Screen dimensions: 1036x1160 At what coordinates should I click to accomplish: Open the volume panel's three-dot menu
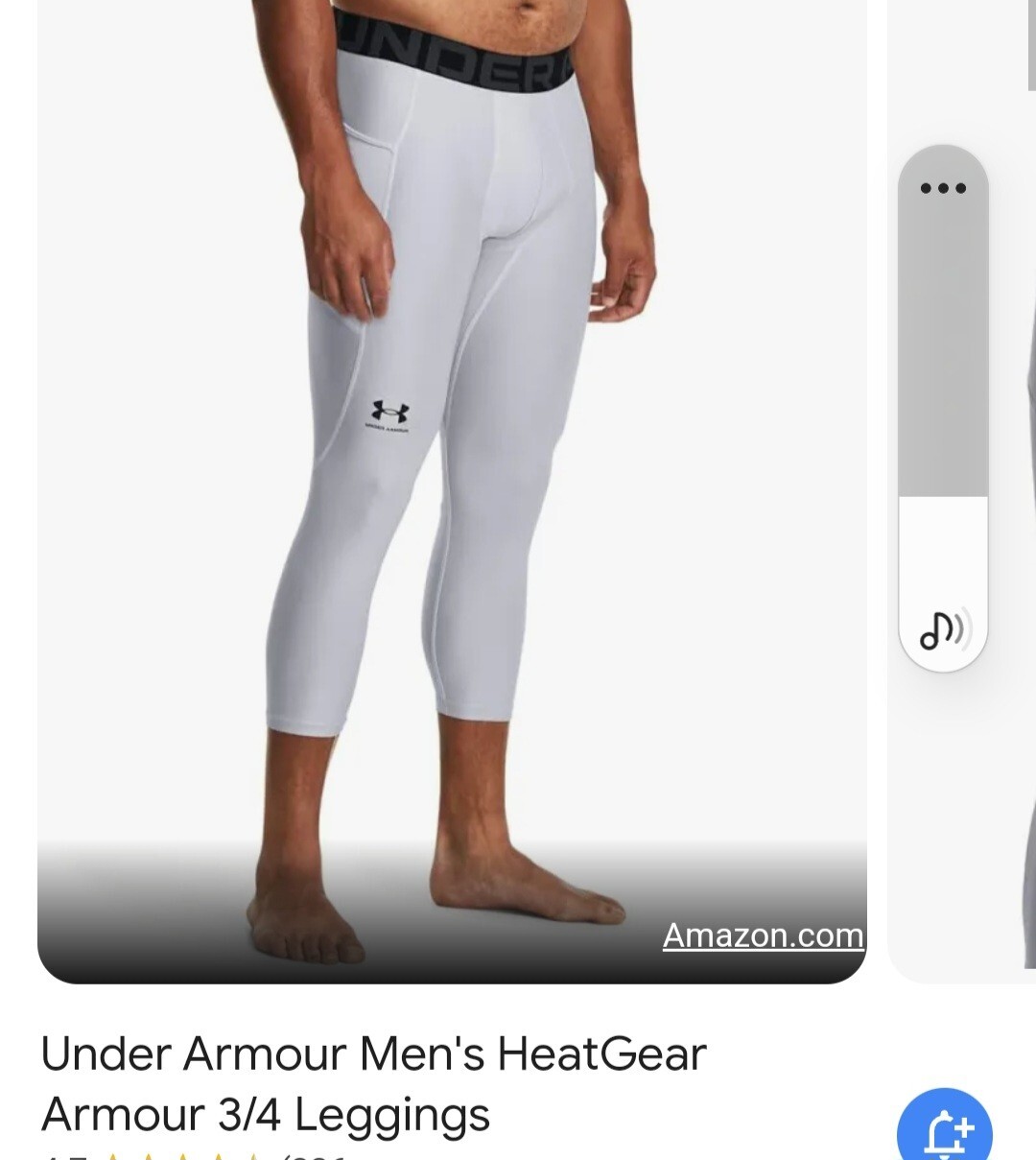[x=943, y=188]
